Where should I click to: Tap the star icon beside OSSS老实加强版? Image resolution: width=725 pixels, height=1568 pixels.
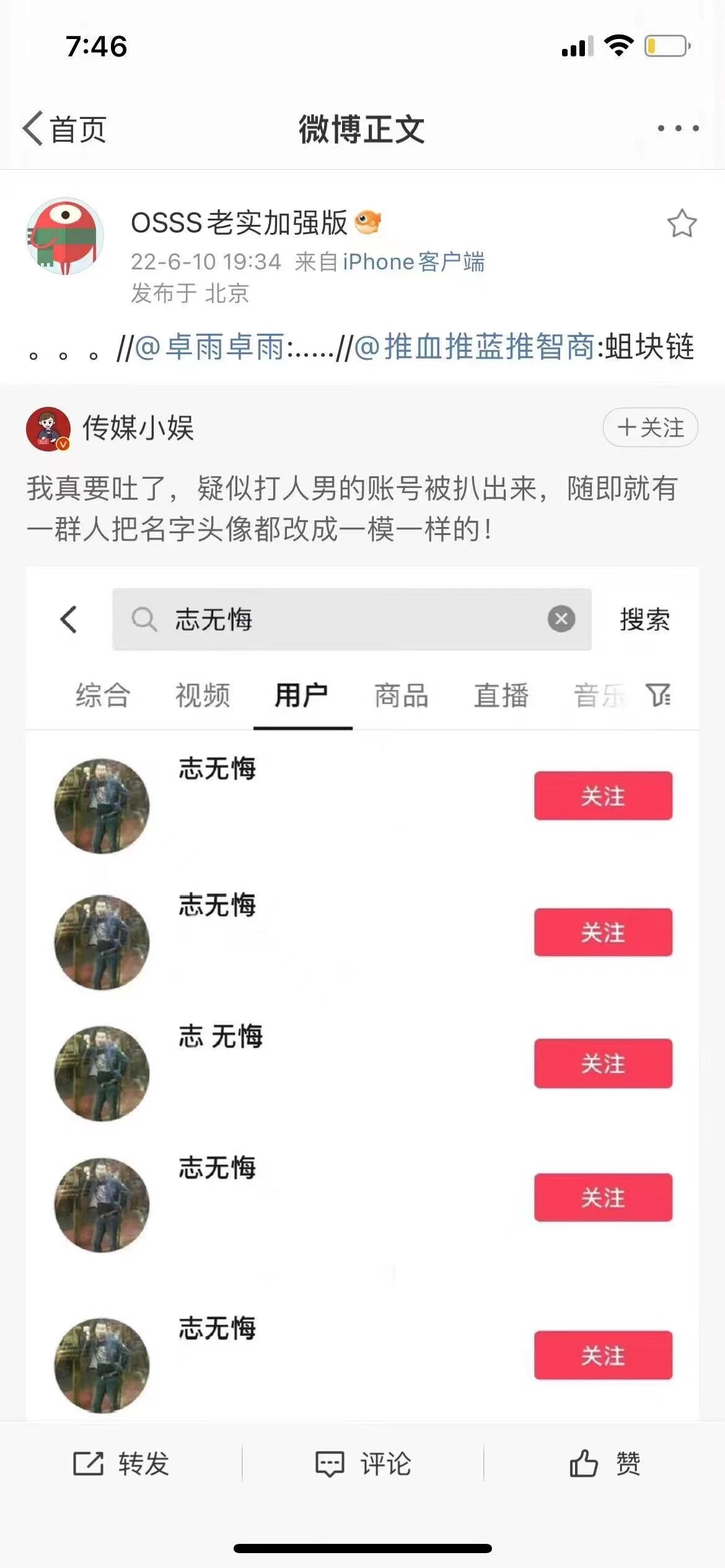point(682,224)
